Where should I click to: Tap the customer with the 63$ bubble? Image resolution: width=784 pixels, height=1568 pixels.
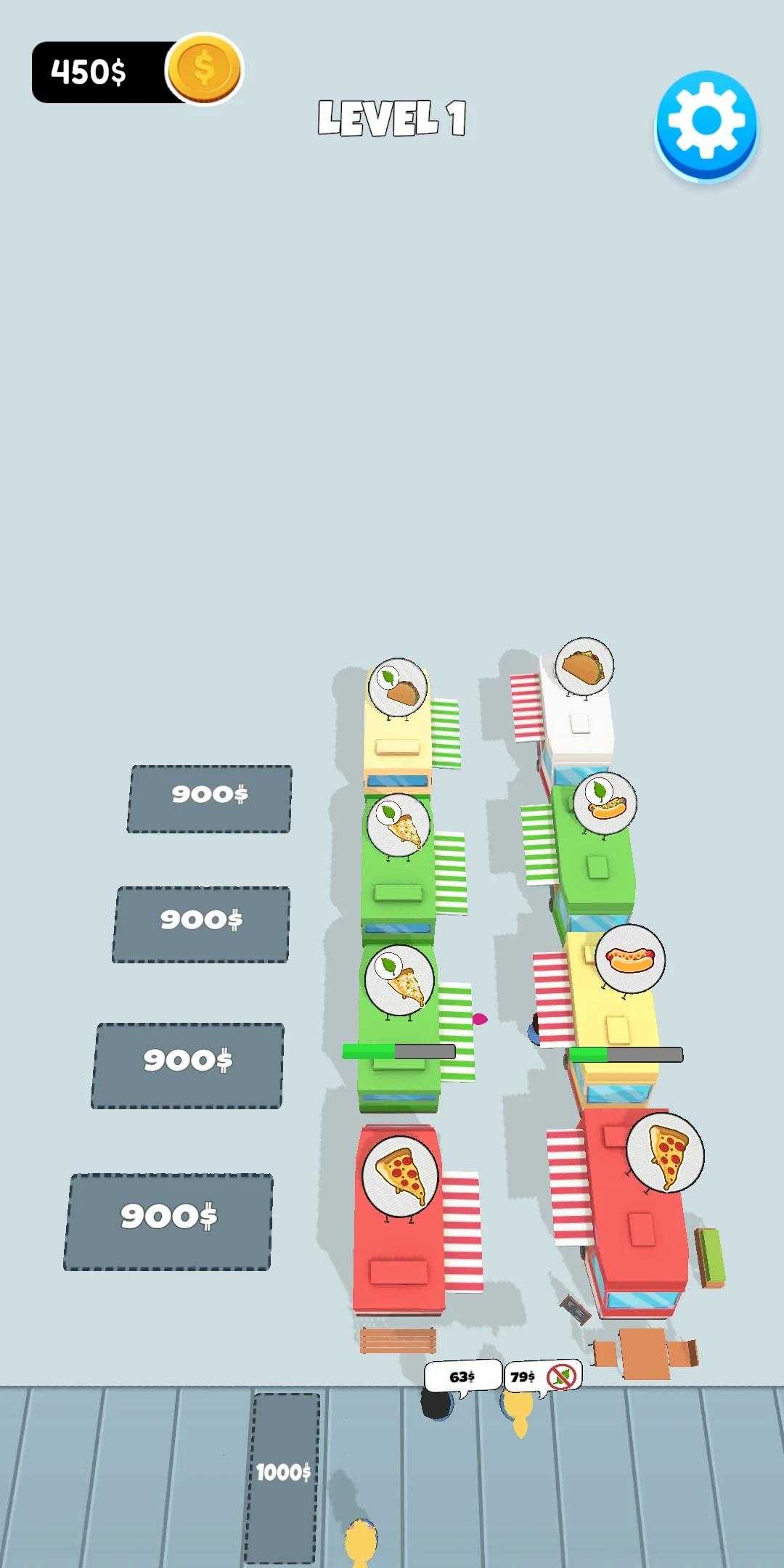pyautogui.click(x=438, y=1402)
